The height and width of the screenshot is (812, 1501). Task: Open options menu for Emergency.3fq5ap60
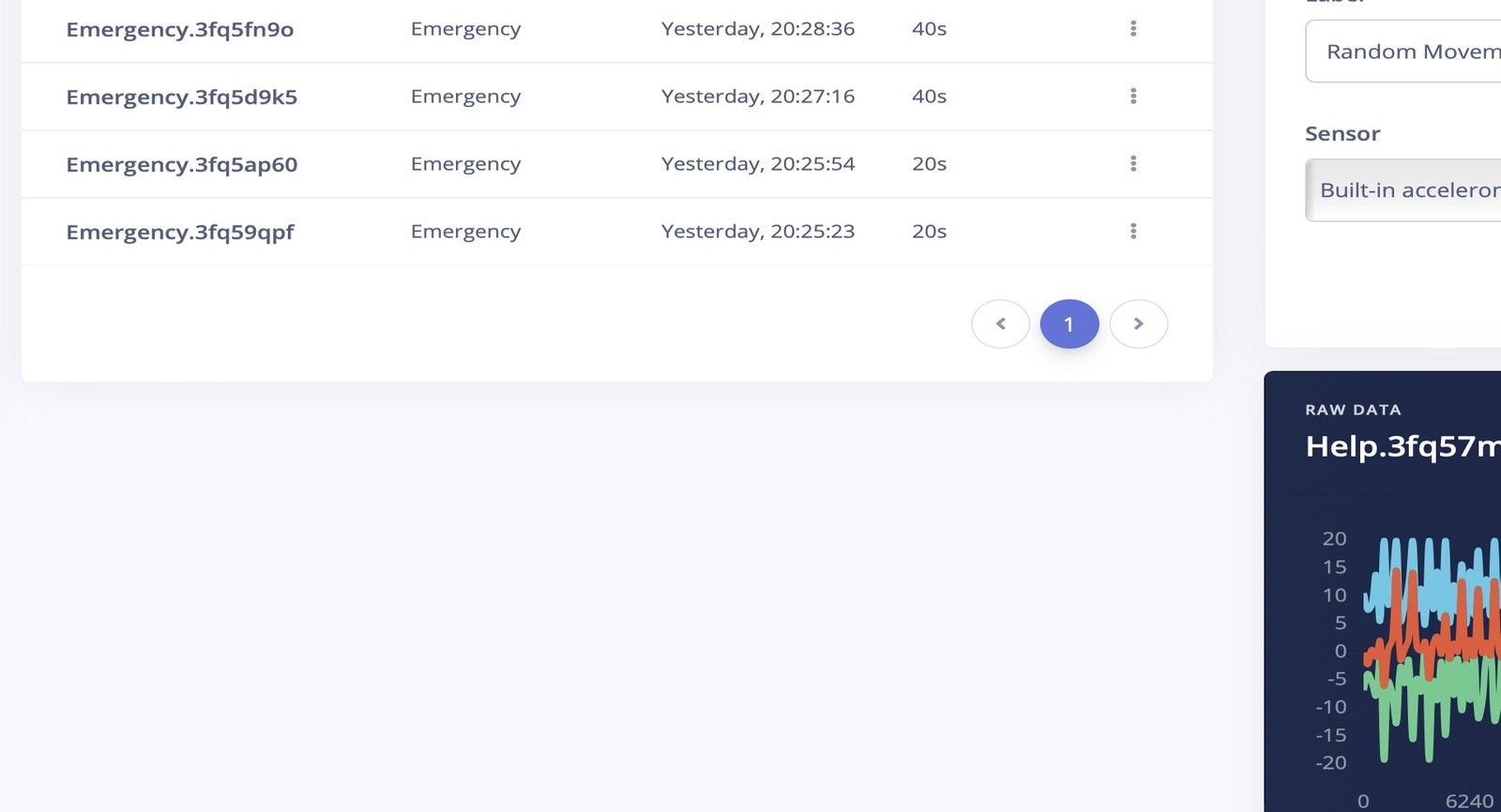click(1133, 164)
